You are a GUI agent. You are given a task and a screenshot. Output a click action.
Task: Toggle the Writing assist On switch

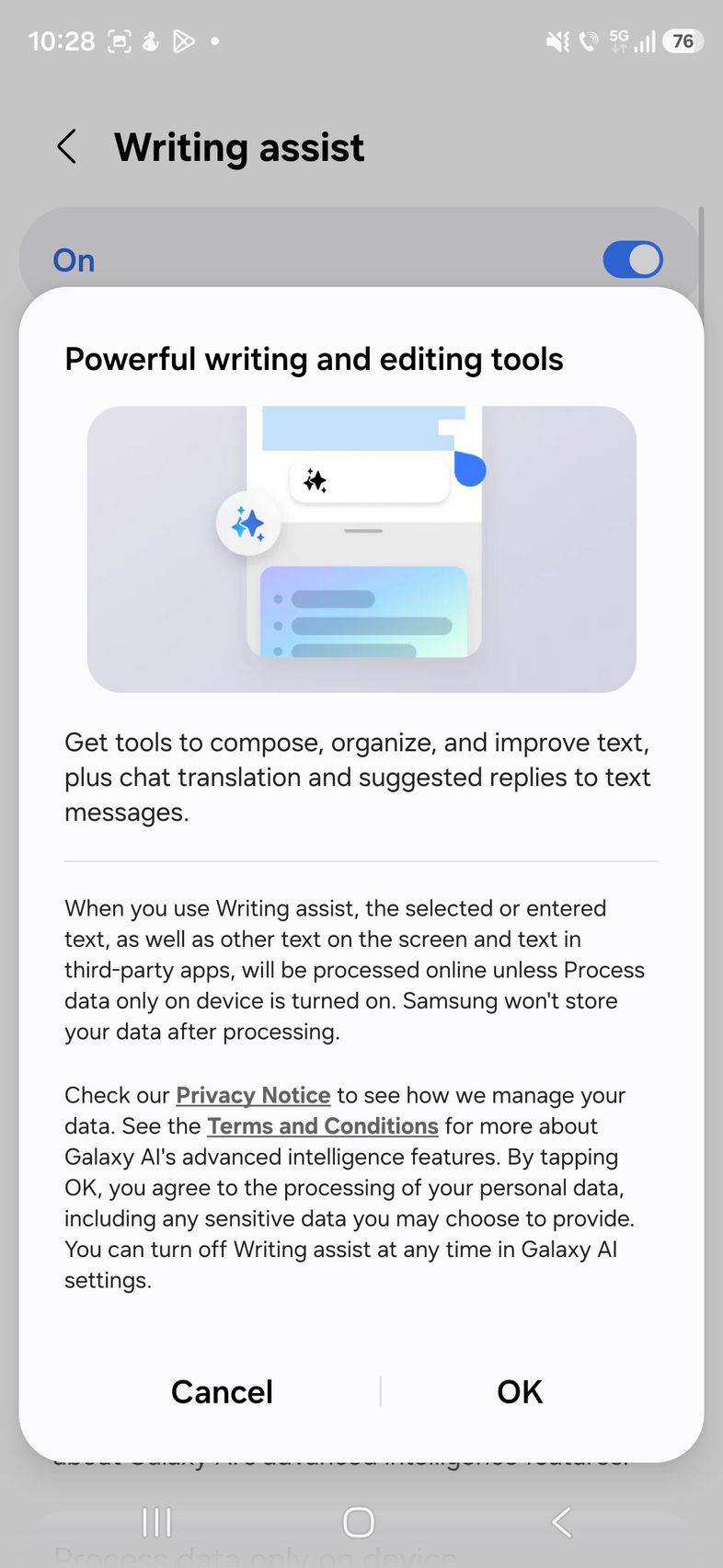(x=632, y=259)
